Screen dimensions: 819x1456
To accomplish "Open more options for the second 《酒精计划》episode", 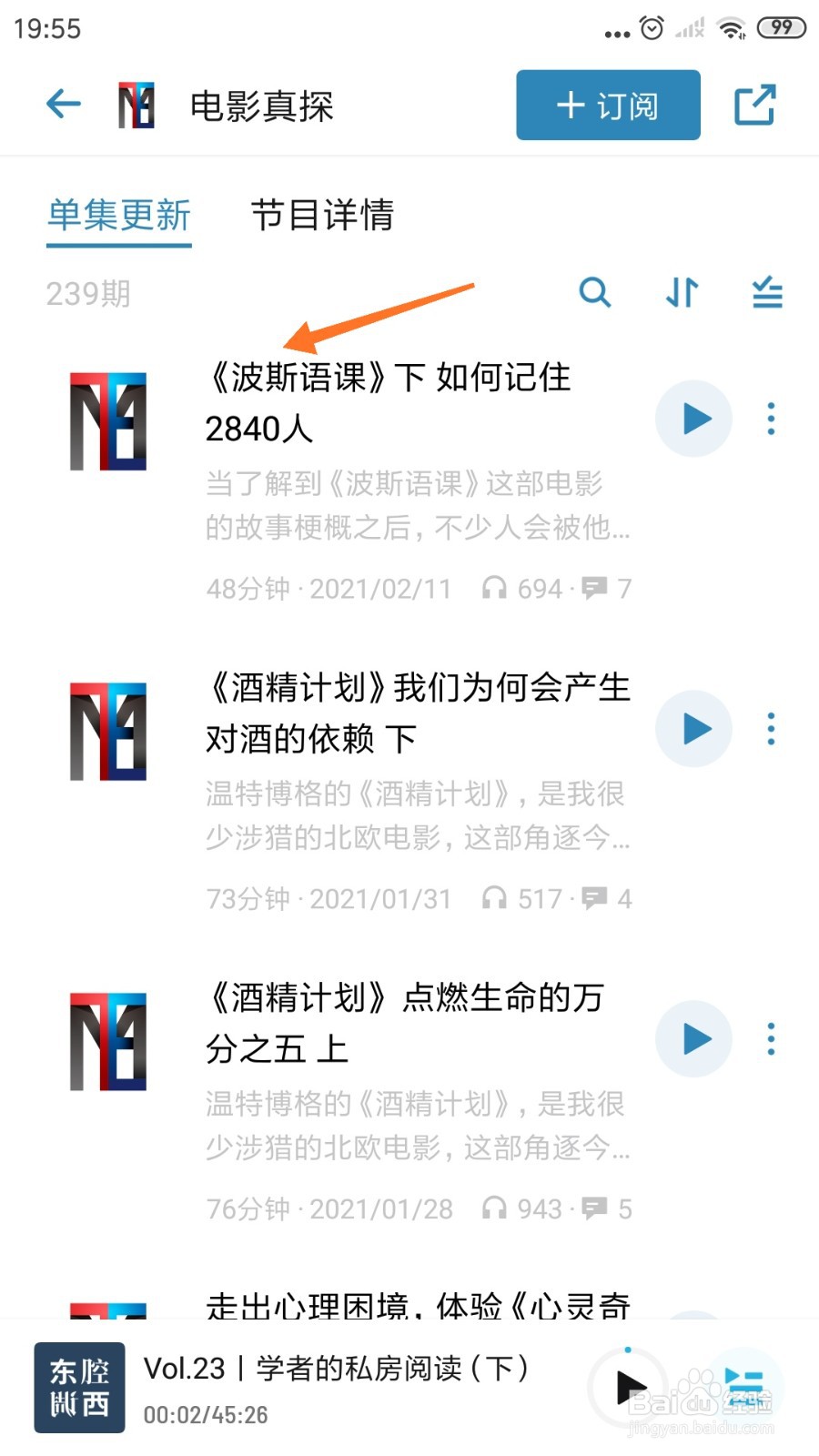I will coord(771,728).
